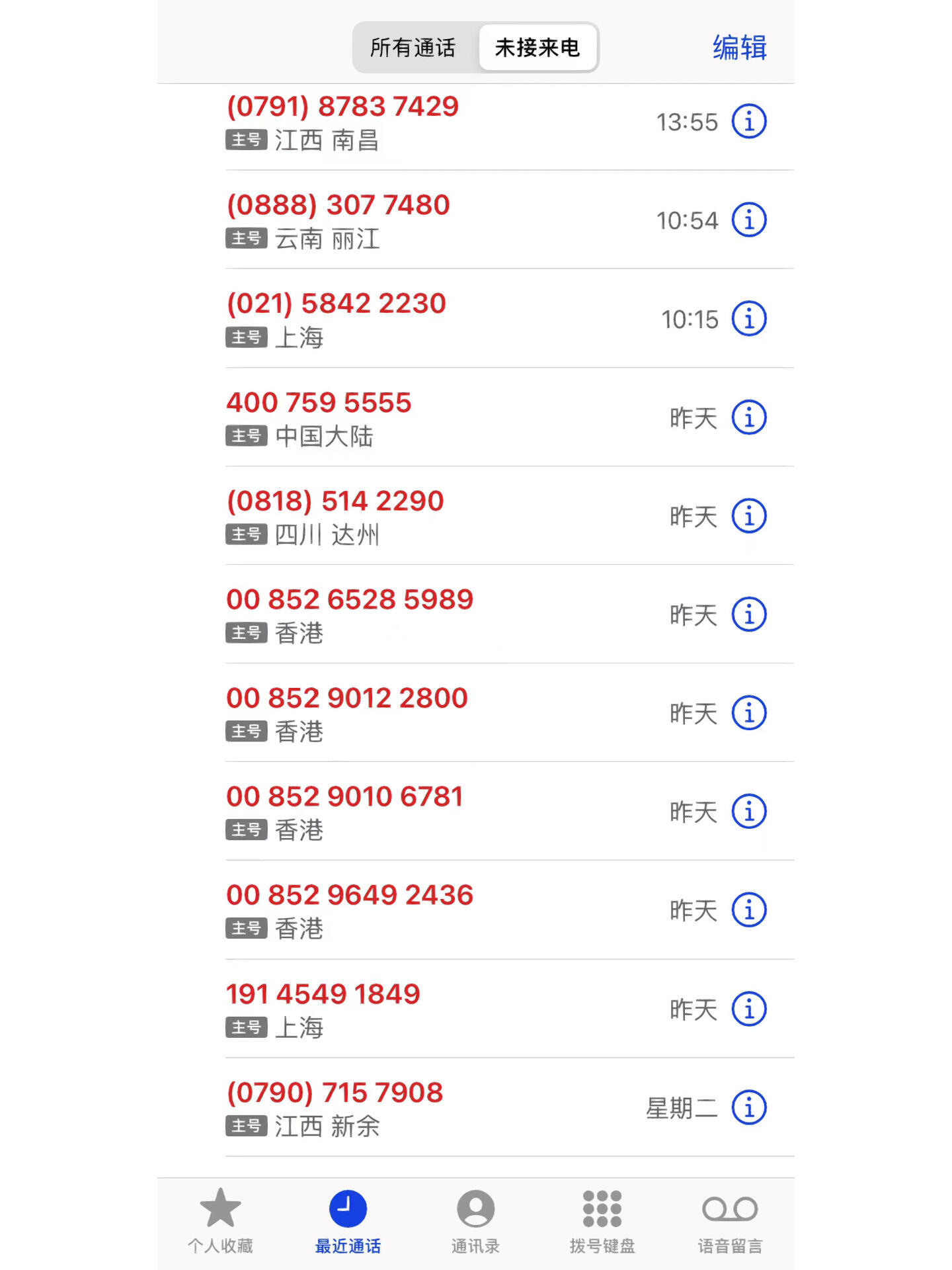
Task: Open info for (0888) 307 7480
Action: (748, 220)
